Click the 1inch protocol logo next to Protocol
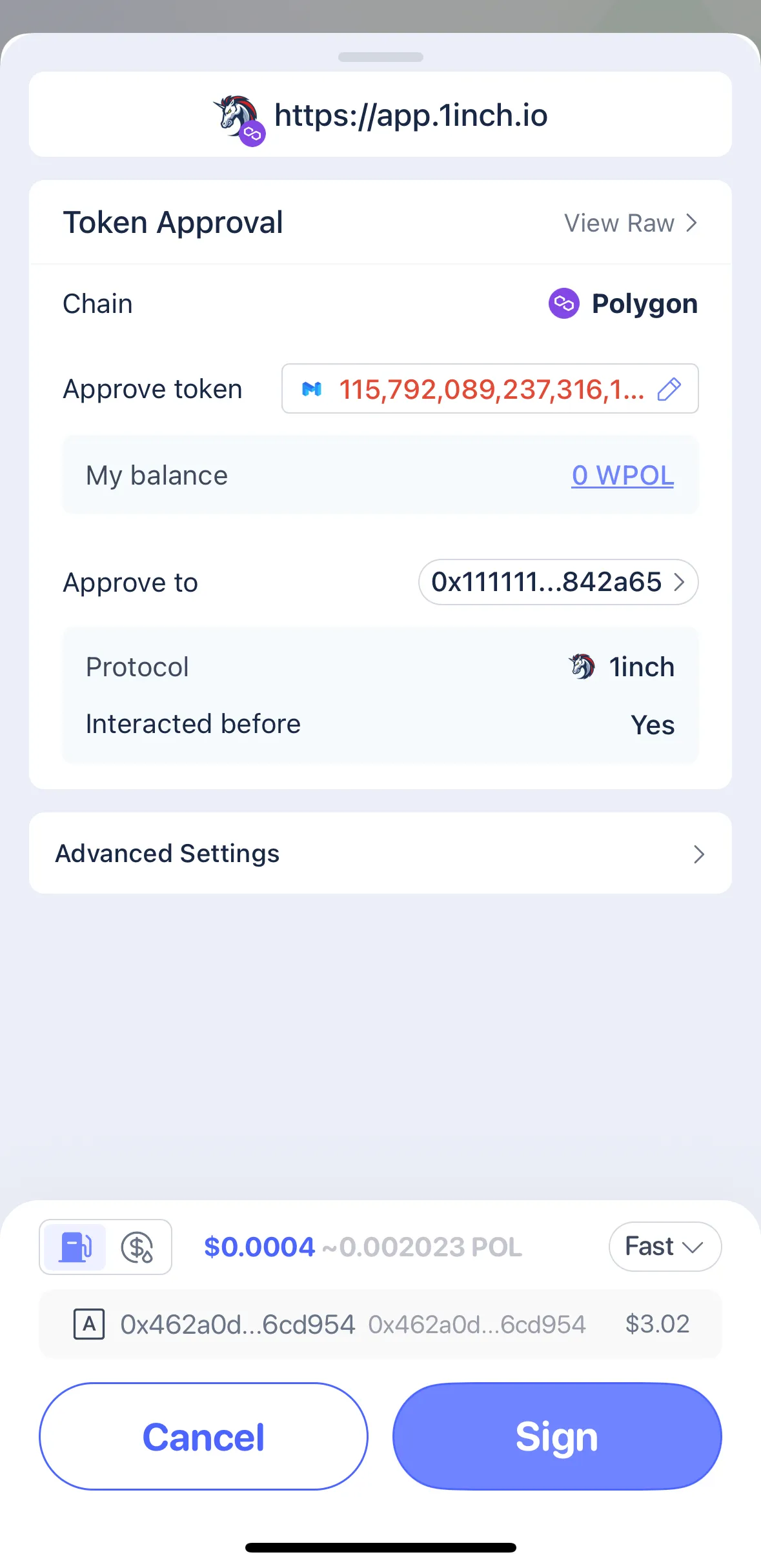 [x=580, y=667]
